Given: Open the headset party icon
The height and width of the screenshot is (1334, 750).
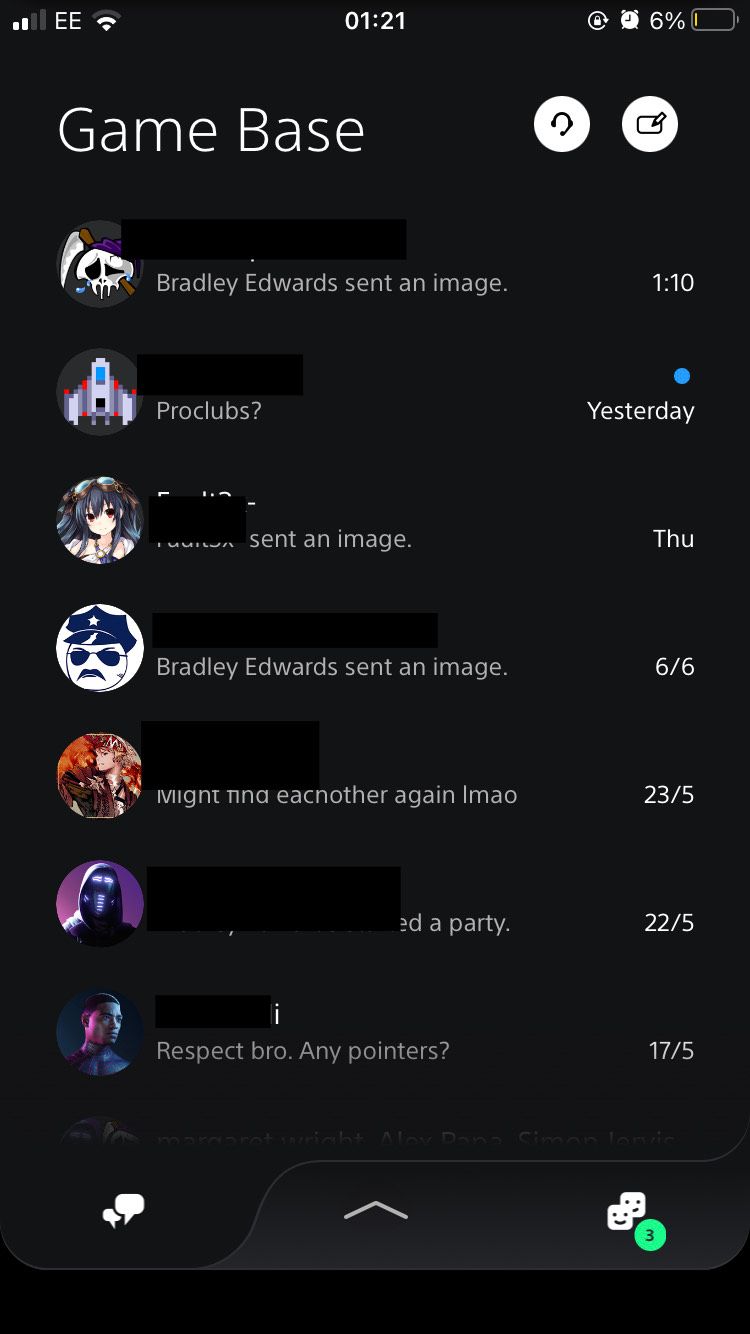Looking at the screenshot, I should (x=561, y=125).
